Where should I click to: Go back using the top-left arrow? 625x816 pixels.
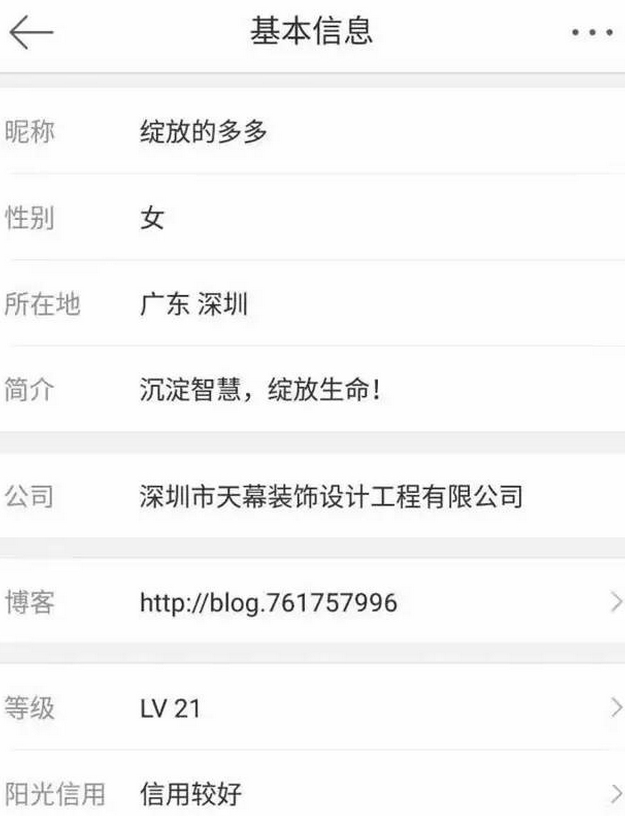pyautogui.click(x=31, y=33)
